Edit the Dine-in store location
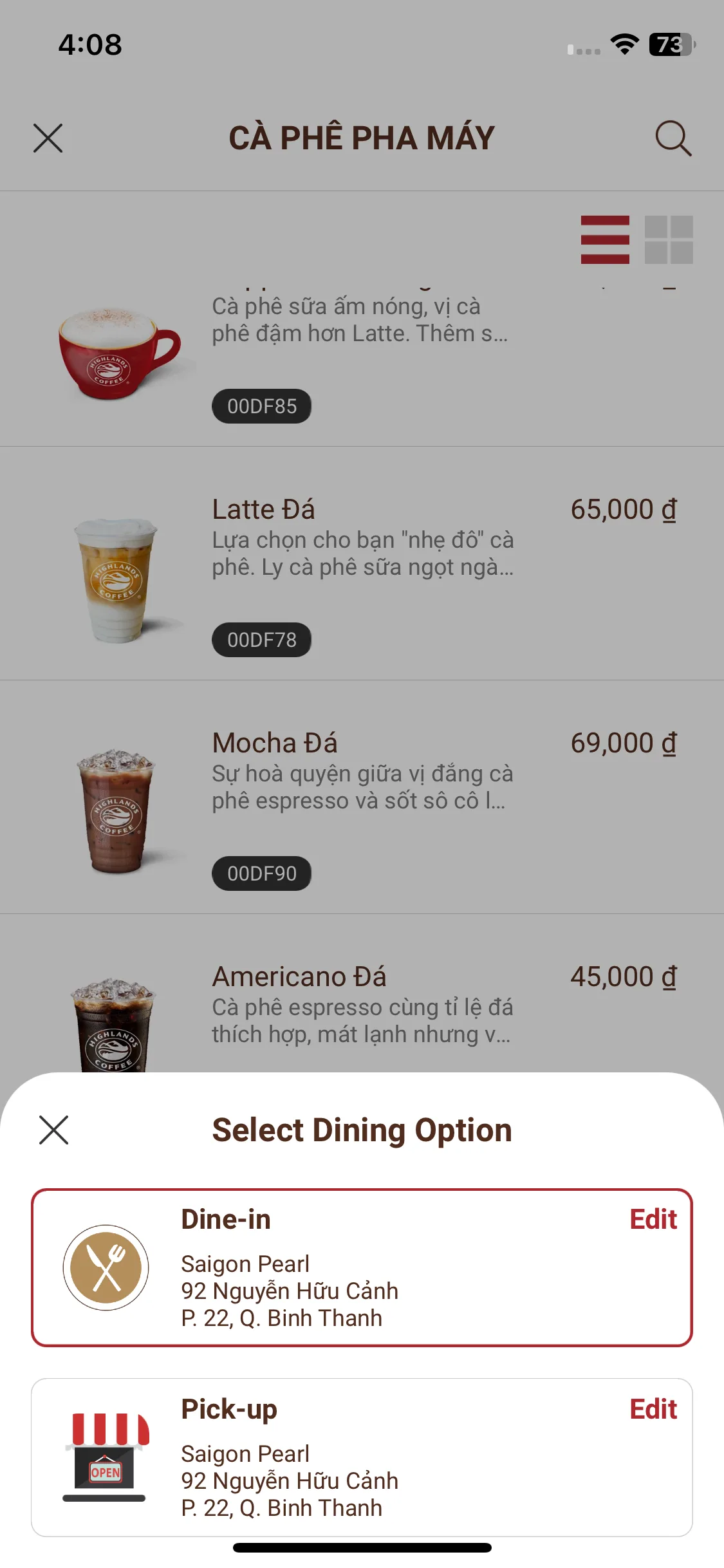 coord(653,1220)
